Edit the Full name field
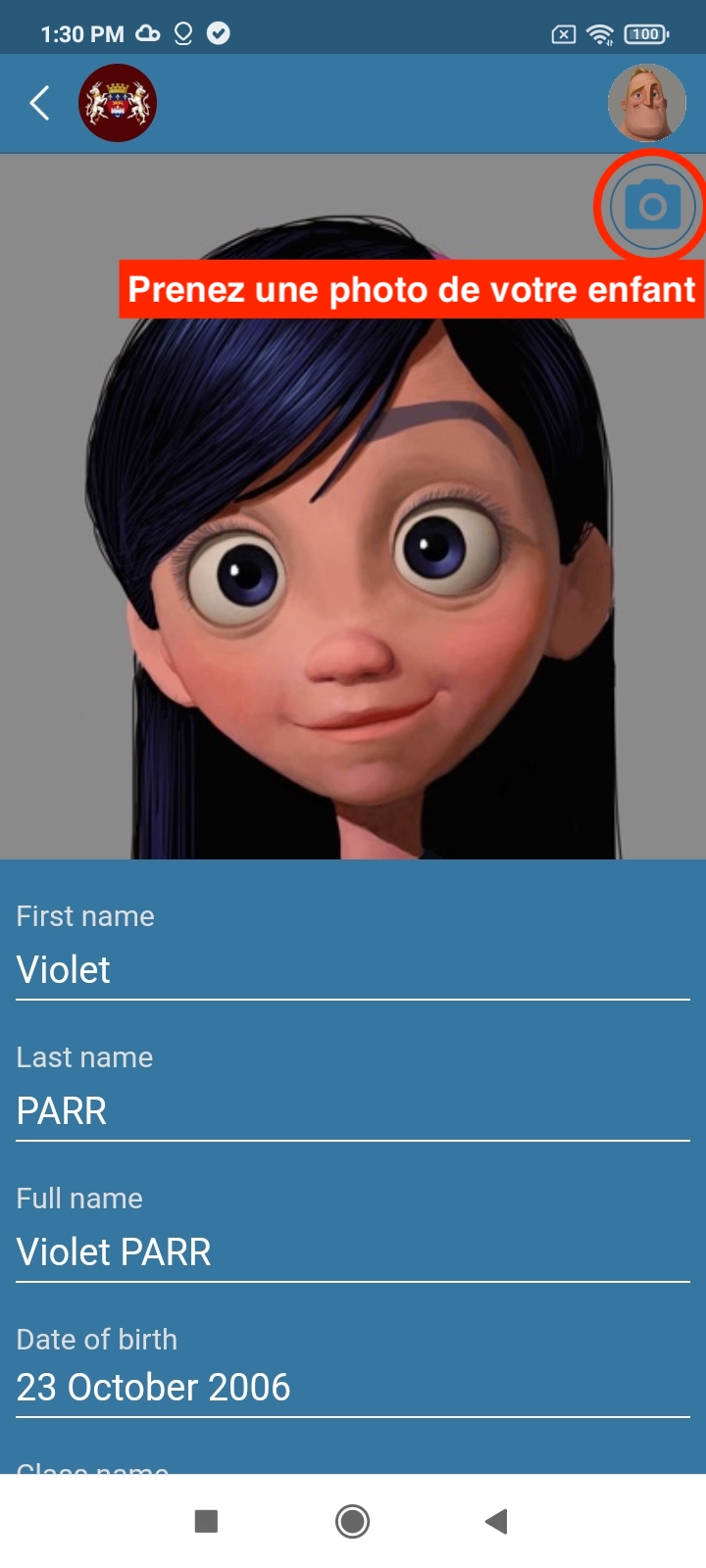This screenshot has height=1568, width=706. pos(353,1252)
